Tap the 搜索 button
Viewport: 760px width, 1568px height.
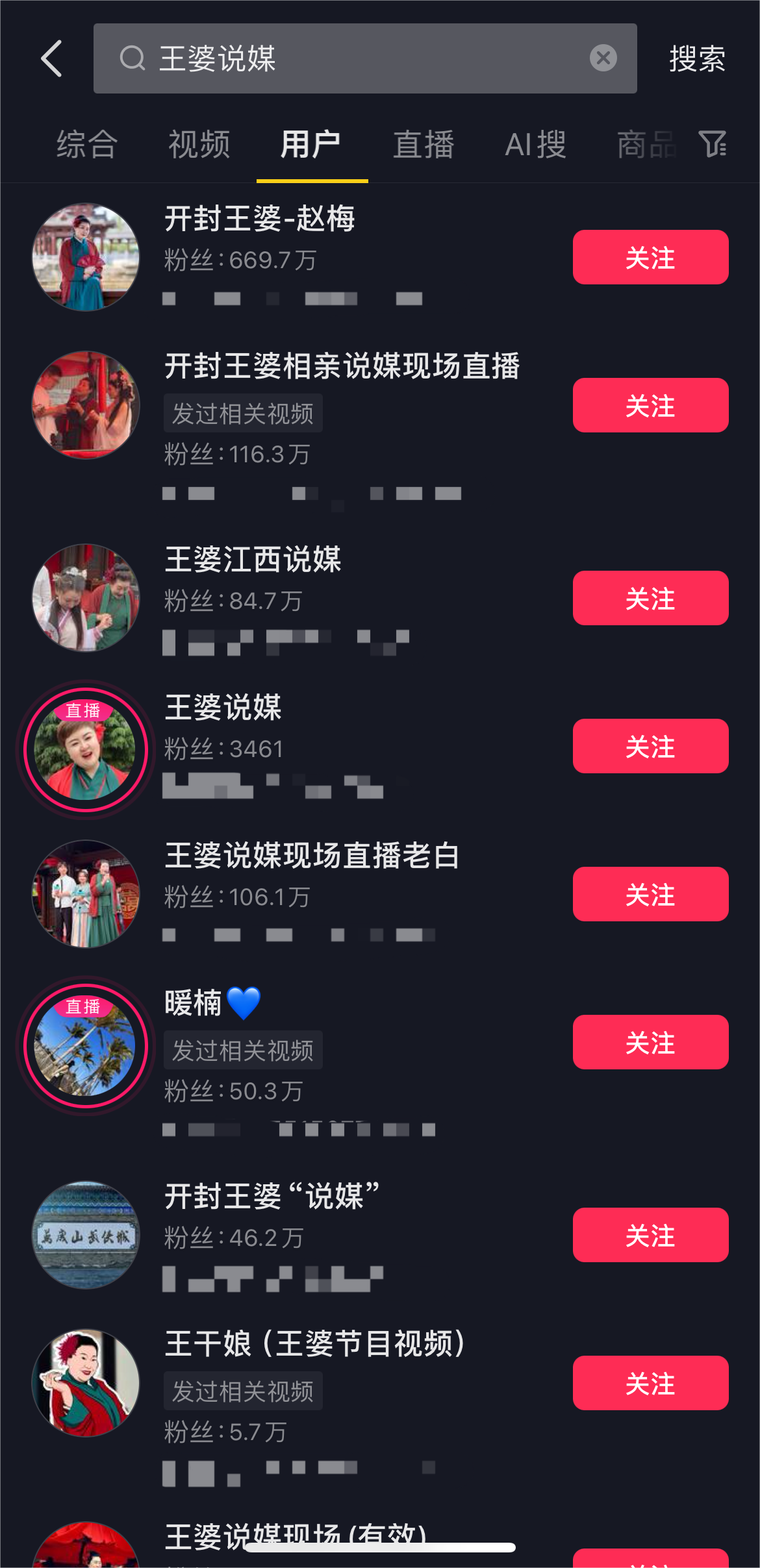coord(697,59)
